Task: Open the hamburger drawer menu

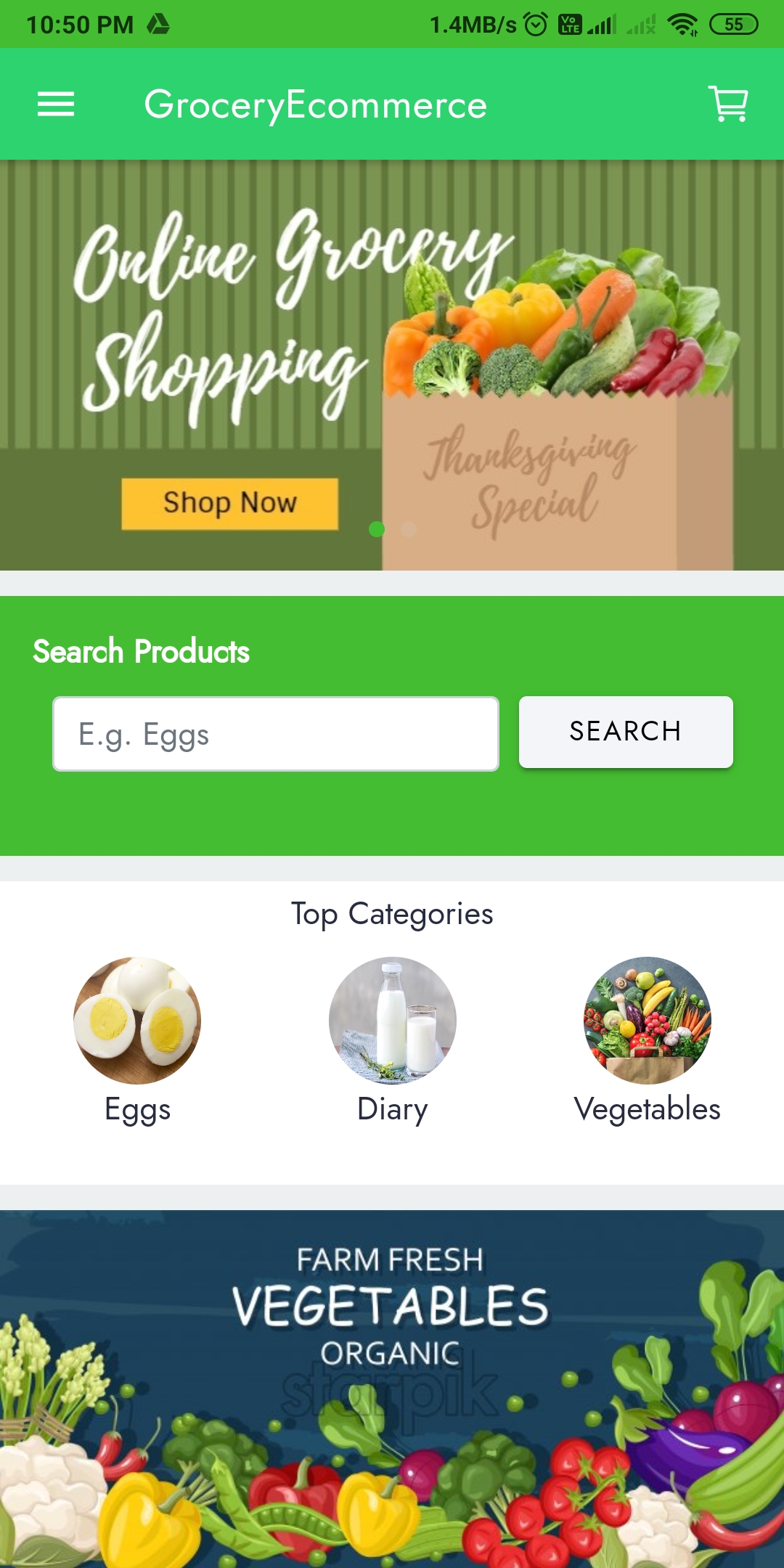Action: 56,105
